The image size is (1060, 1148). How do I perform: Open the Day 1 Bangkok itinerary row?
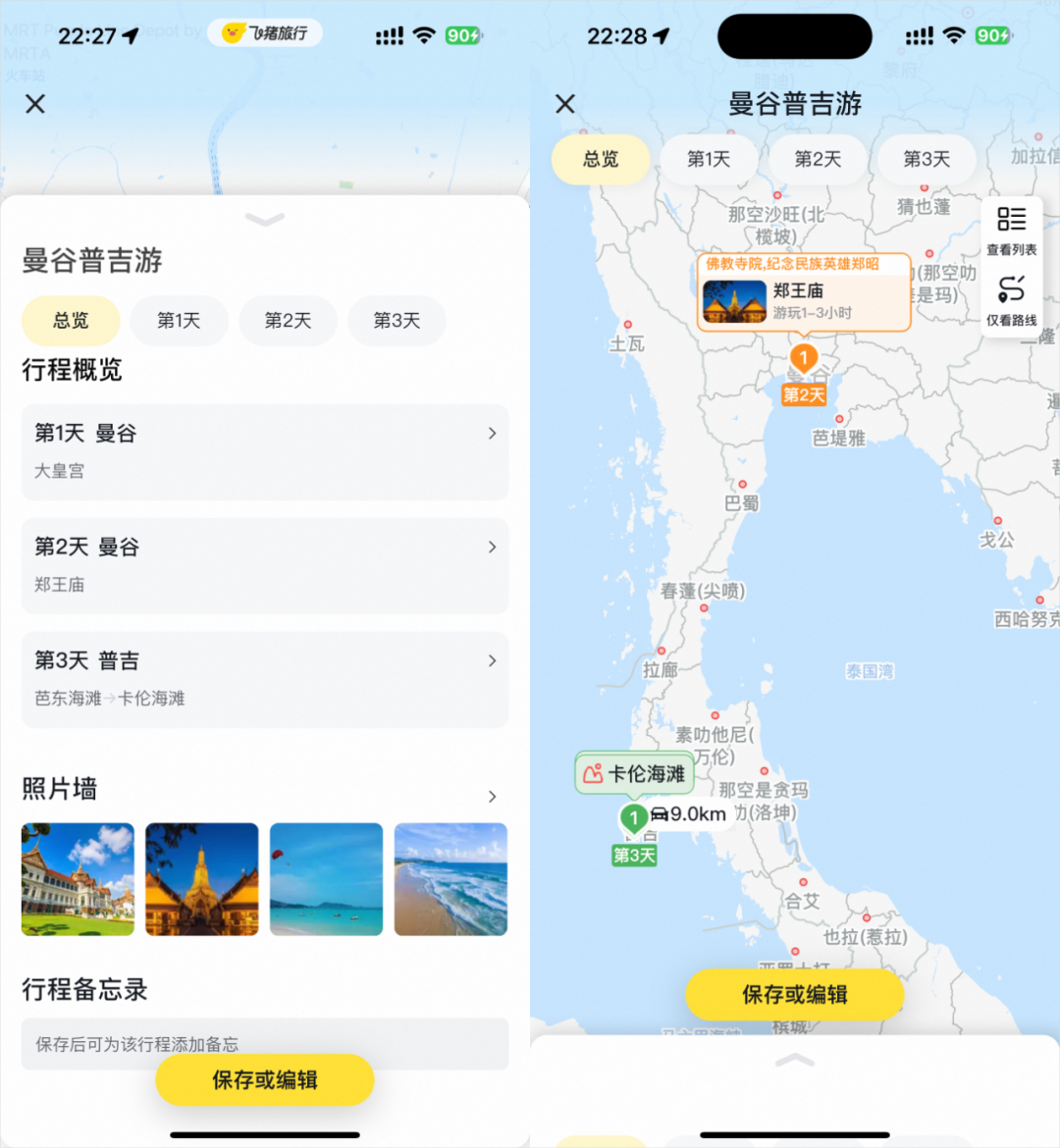264,451
